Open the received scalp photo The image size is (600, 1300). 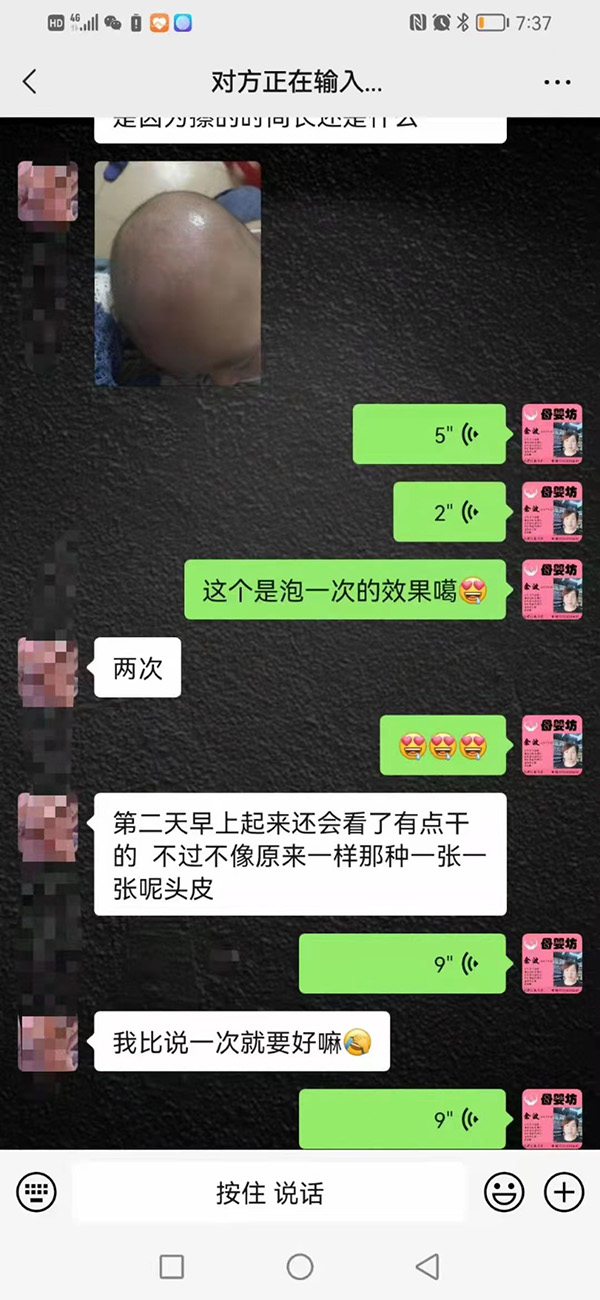click(178, 273)
